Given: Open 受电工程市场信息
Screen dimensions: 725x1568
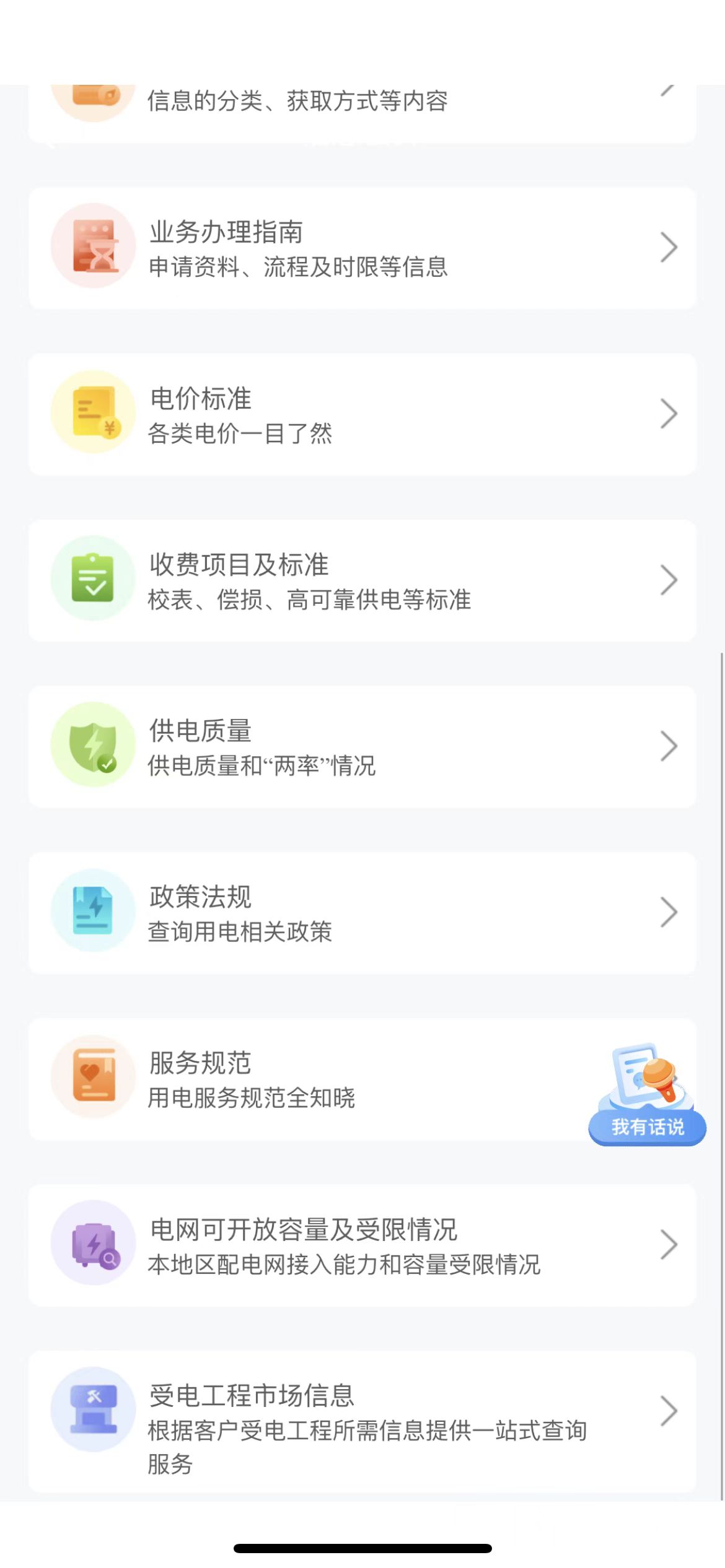Looking at the screenshot, I should pos(362,1421).
